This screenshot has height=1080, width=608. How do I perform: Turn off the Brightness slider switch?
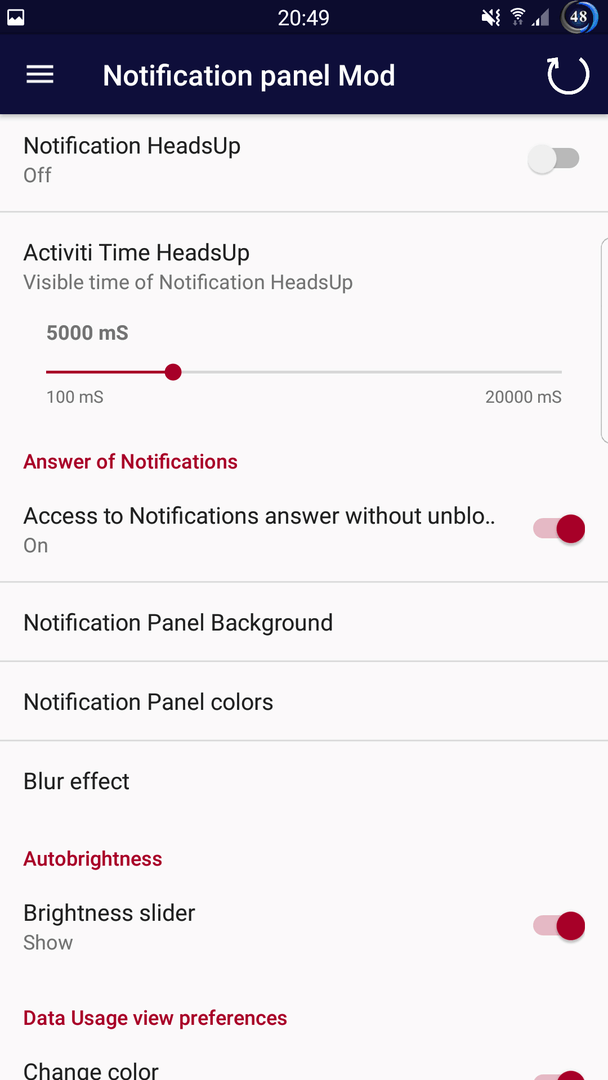[x=558, y=926]
